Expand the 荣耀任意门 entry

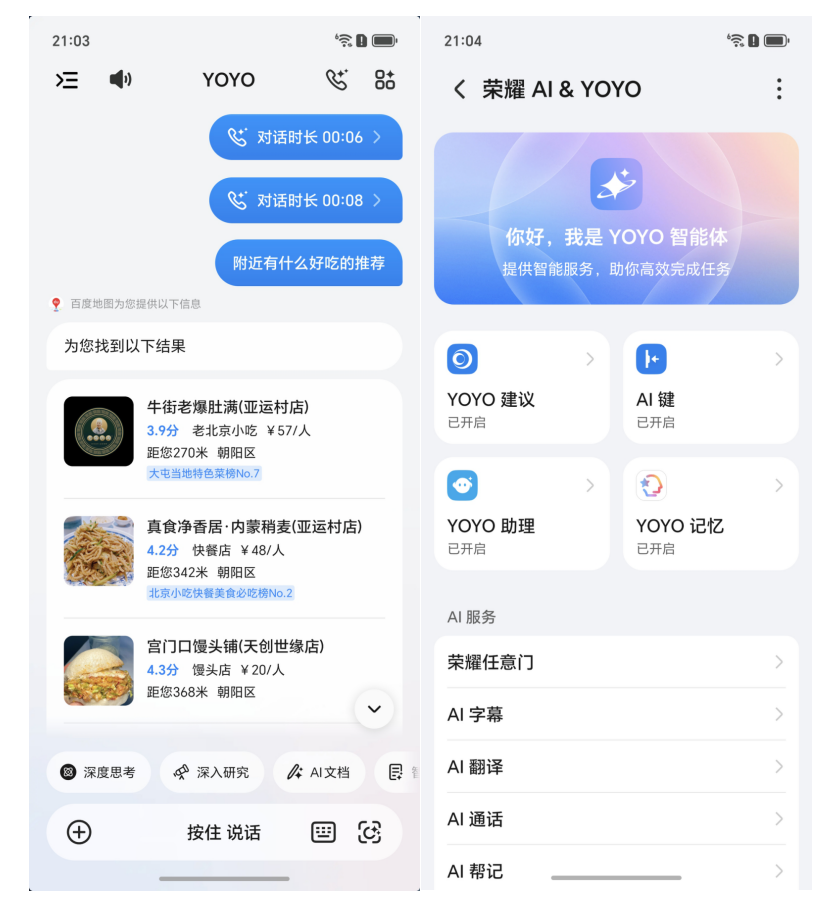pos(616,662)
